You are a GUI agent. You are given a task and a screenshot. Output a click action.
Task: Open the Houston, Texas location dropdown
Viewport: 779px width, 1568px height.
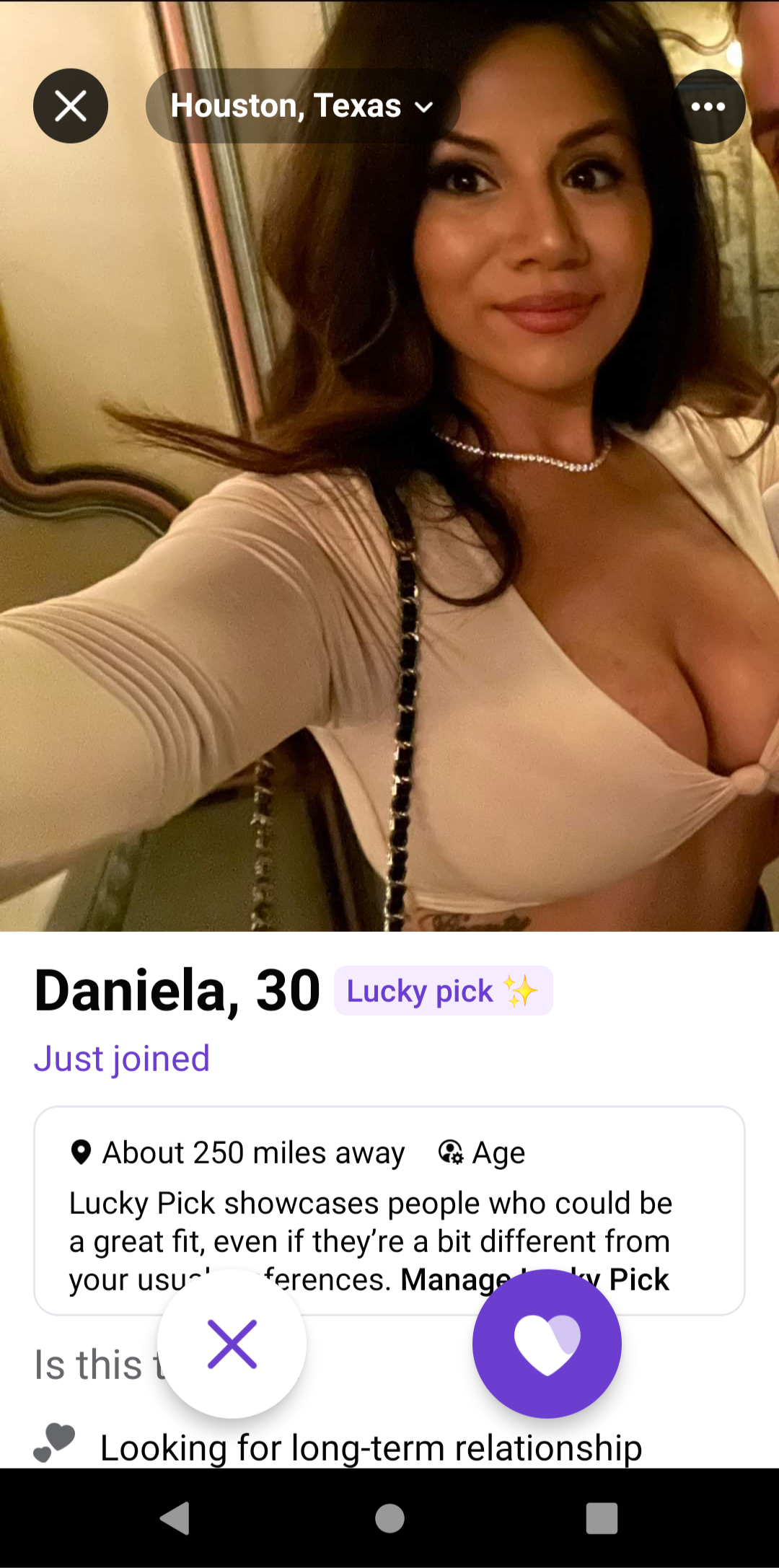[302, 106]
